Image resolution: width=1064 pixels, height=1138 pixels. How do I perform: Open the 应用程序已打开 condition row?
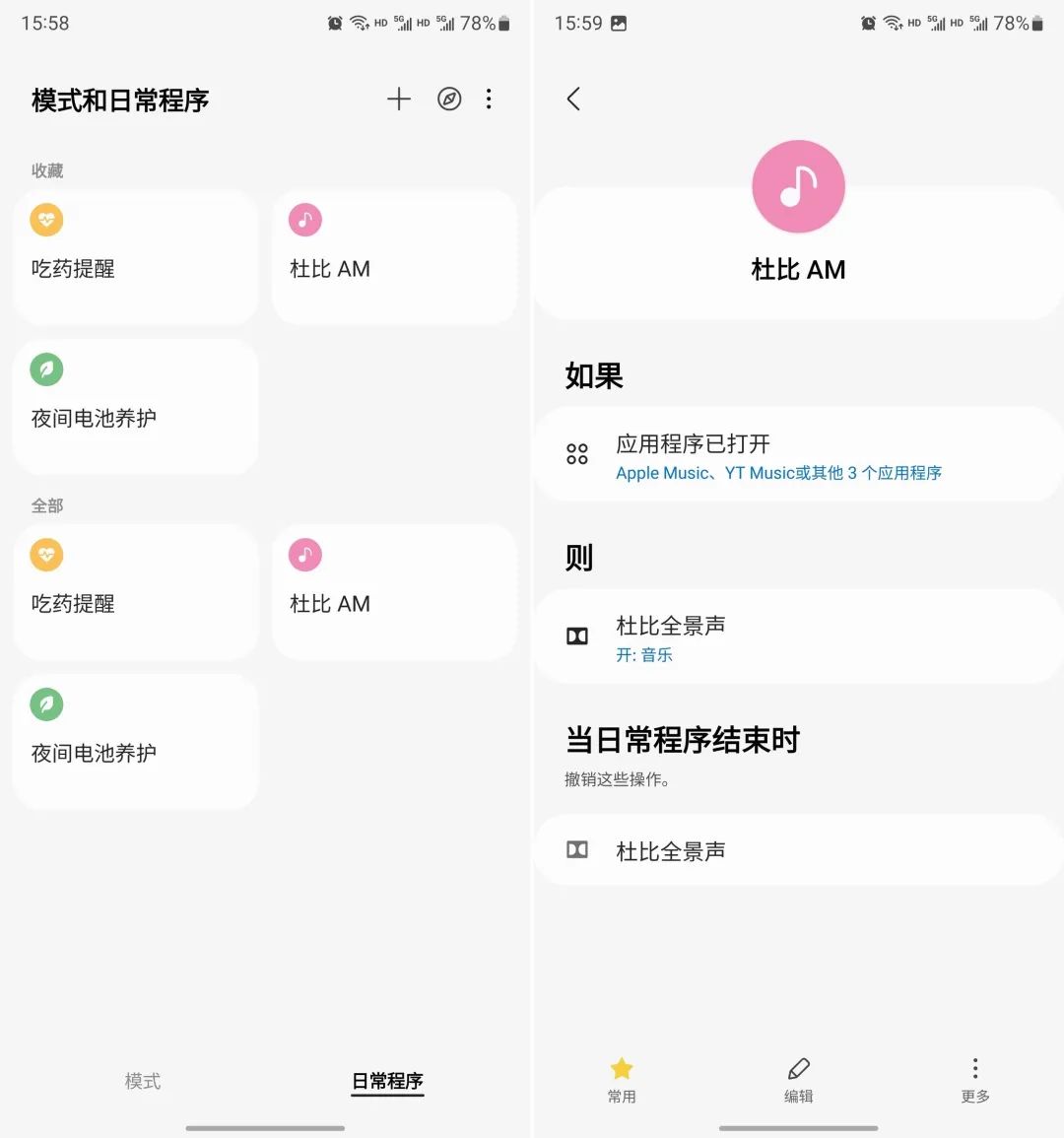(x=798, y=456)
